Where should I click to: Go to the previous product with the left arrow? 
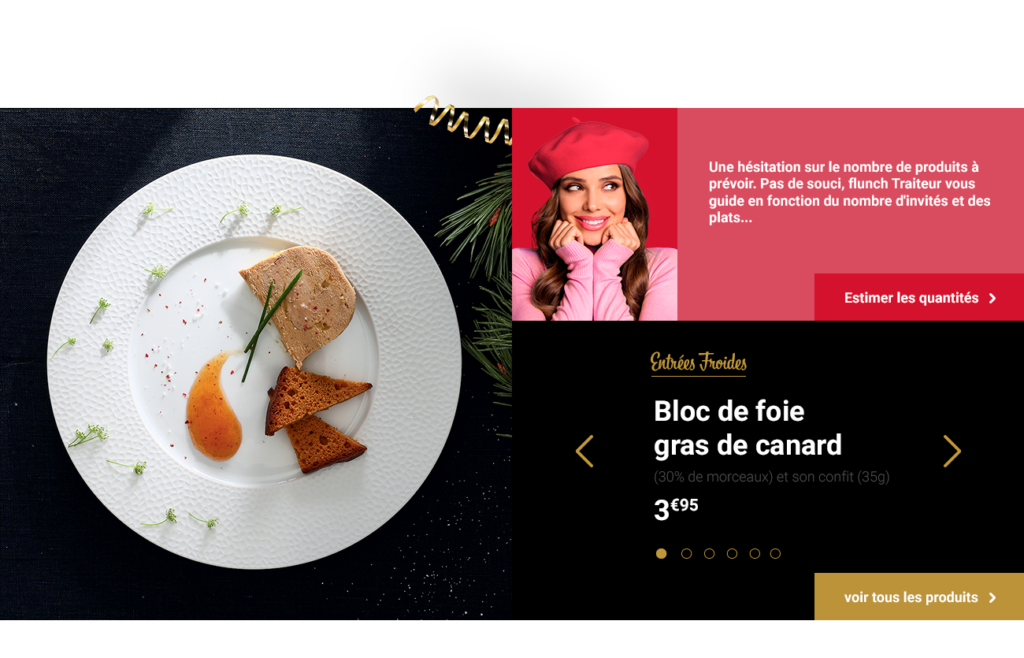click(585, 451)
